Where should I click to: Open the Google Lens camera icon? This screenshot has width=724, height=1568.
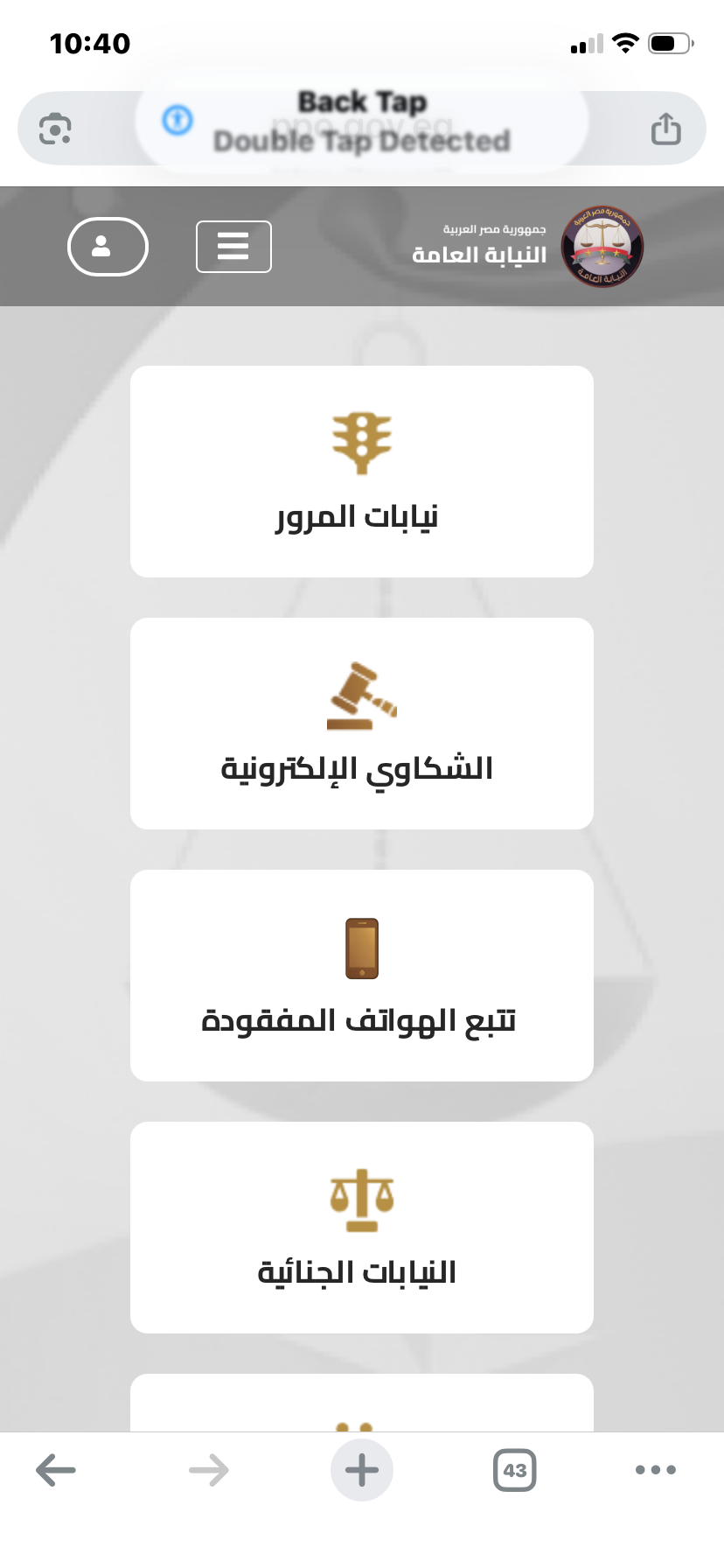pos(55,129)
